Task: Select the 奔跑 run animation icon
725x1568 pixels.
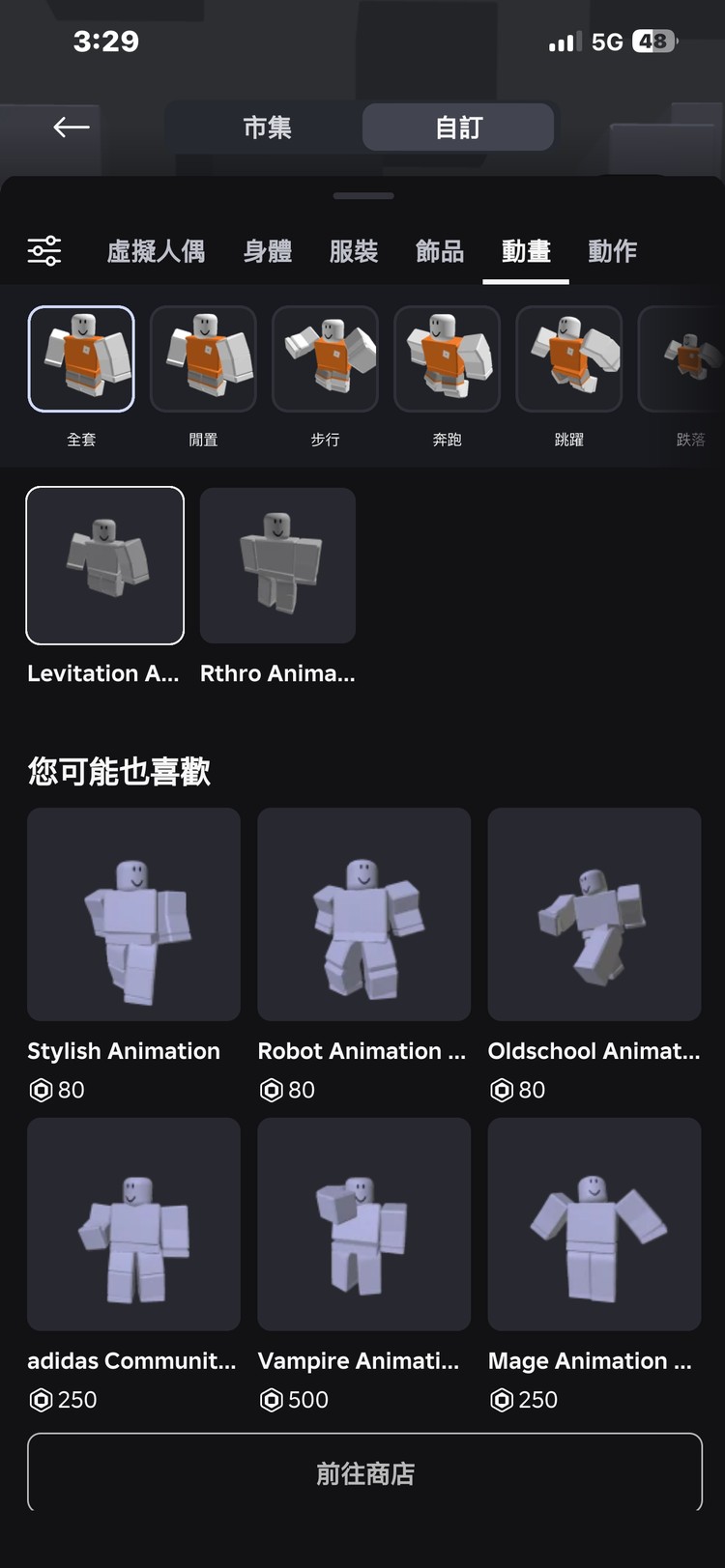Action: [447, 358]
